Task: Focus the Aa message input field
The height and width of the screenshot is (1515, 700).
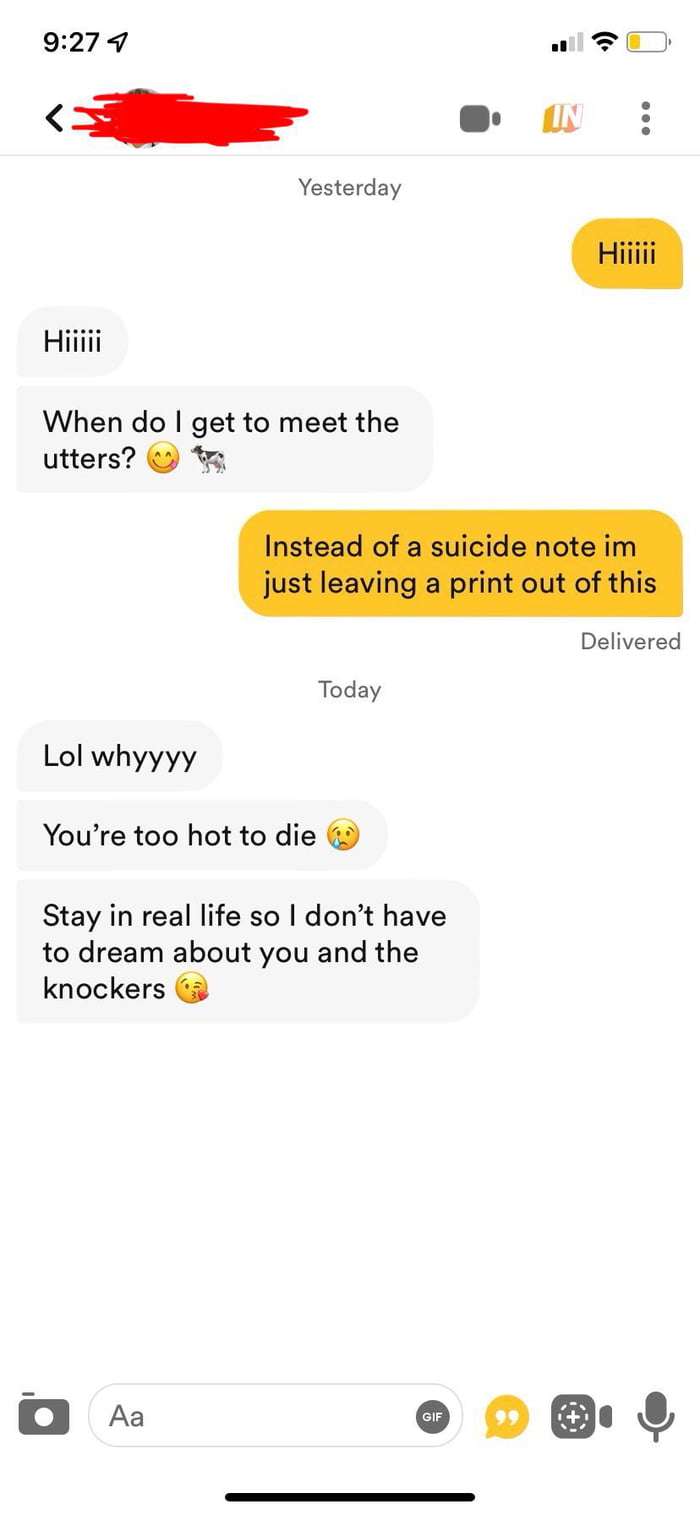Action: pyautogui.click(x=250, y=1416)
